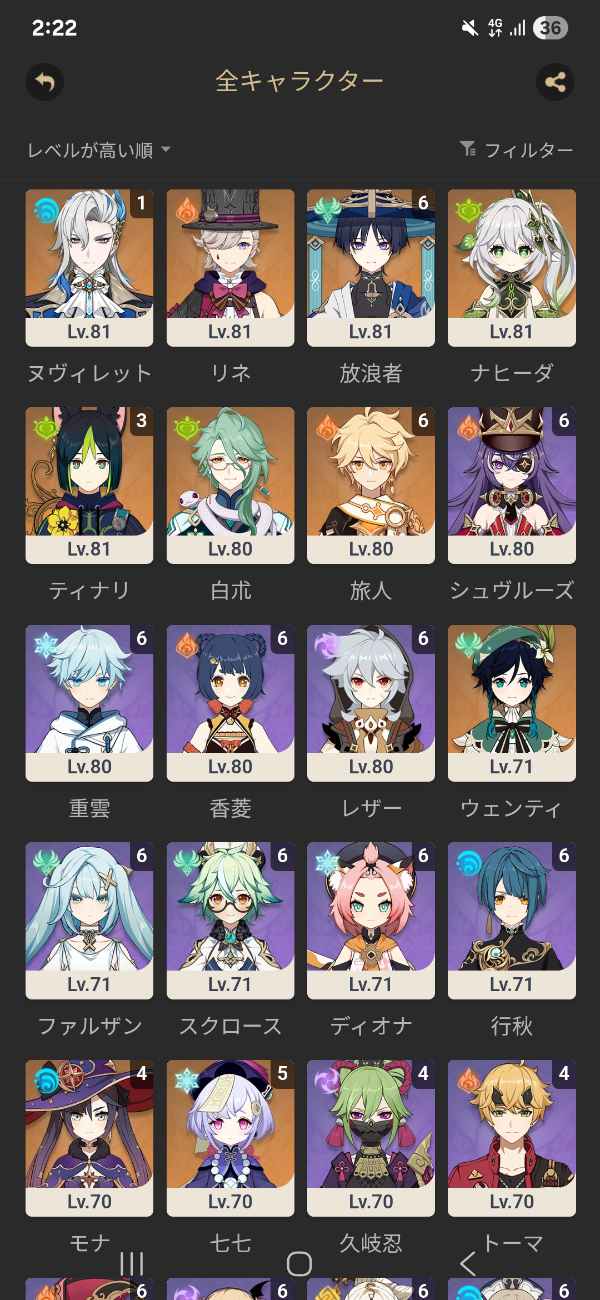
Task: Open ヌヴィレット character card
Action: [x=89, y=267]
